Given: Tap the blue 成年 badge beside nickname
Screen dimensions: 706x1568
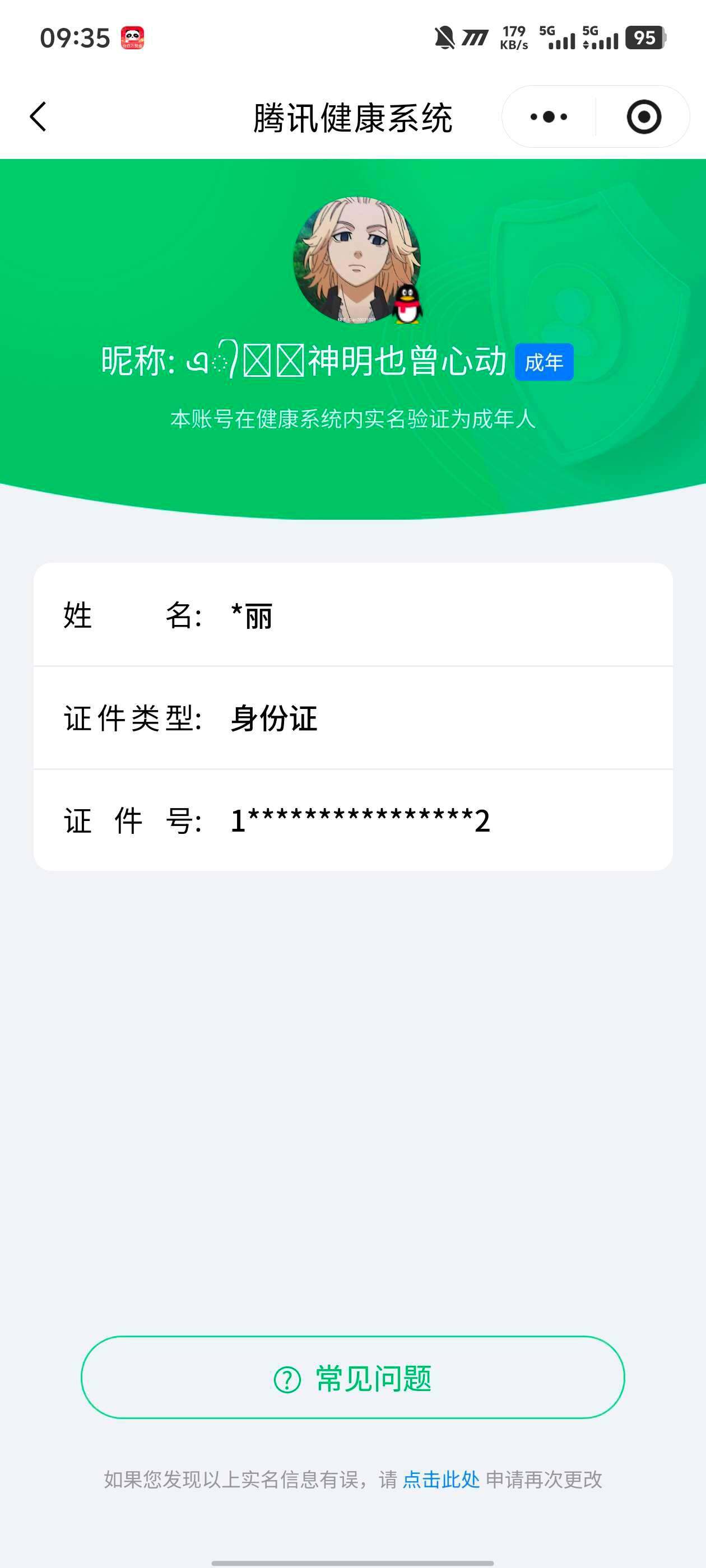Looking at the screenshot, I should 545,362.
